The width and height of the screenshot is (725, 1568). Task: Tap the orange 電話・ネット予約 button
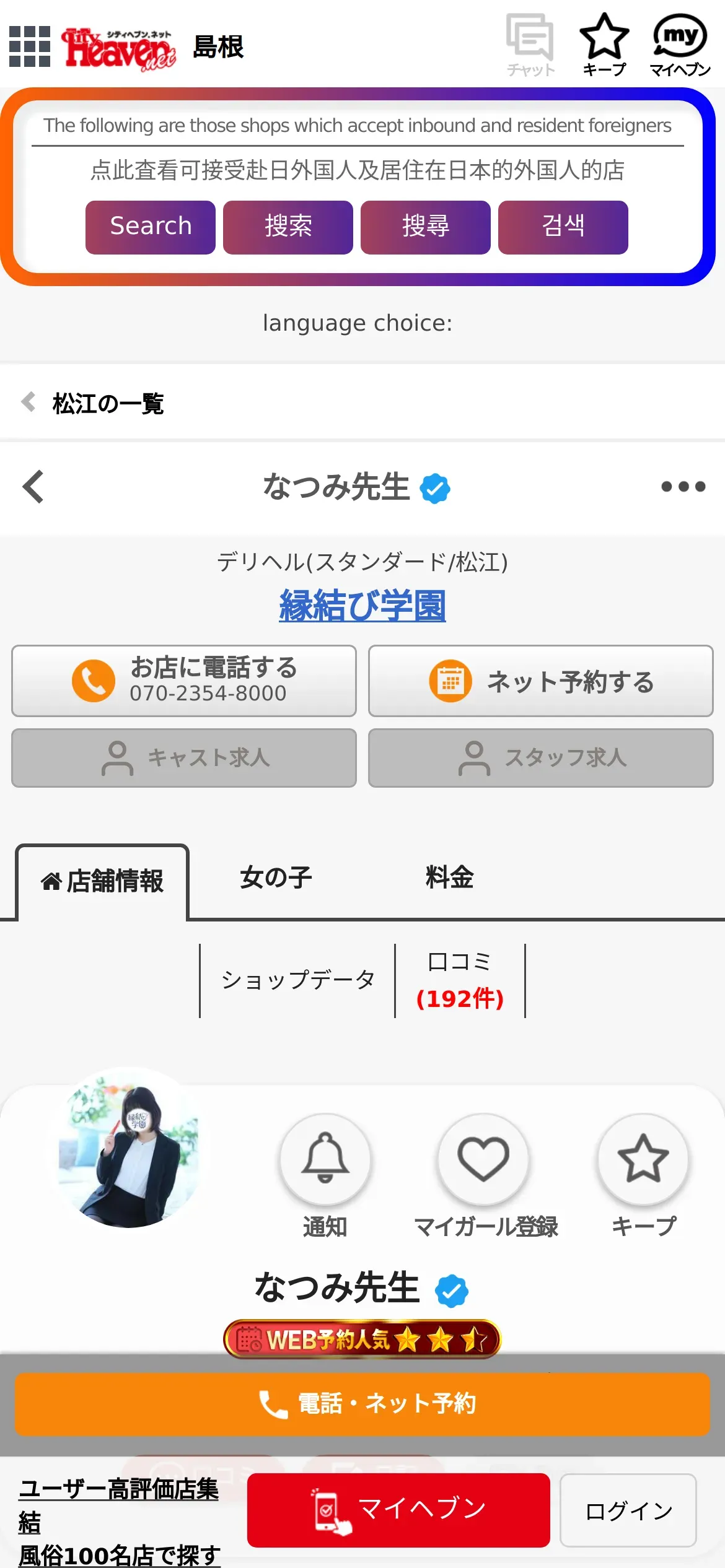click(362, 1403)
